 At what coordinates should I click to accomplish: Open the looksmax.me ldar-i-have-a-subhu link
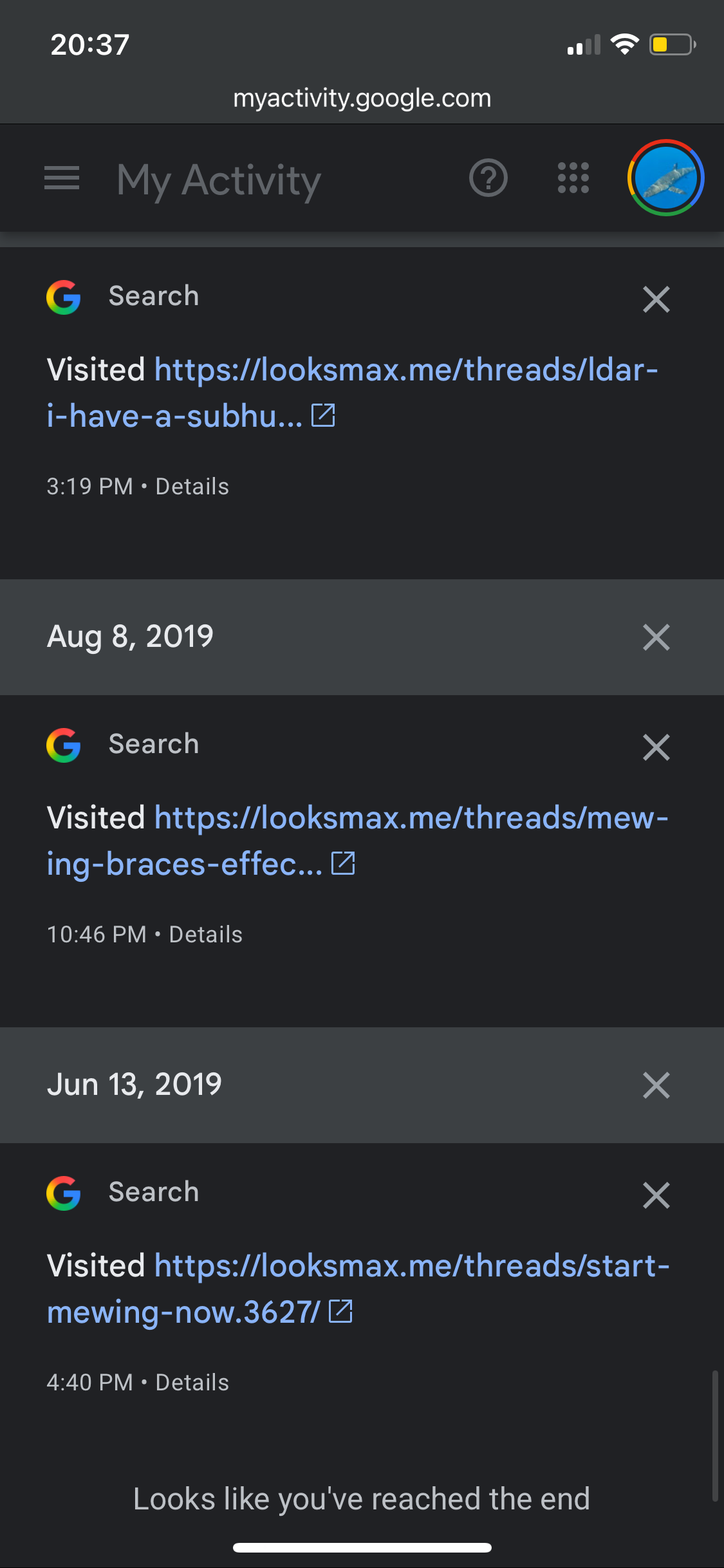[x=351, y=393]
